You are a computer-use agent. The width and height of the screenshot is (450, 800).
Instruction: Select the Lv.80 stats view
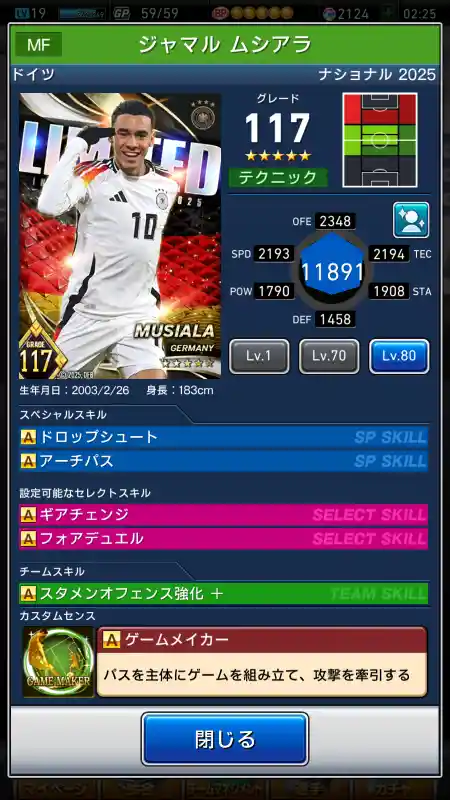(399, 356)
